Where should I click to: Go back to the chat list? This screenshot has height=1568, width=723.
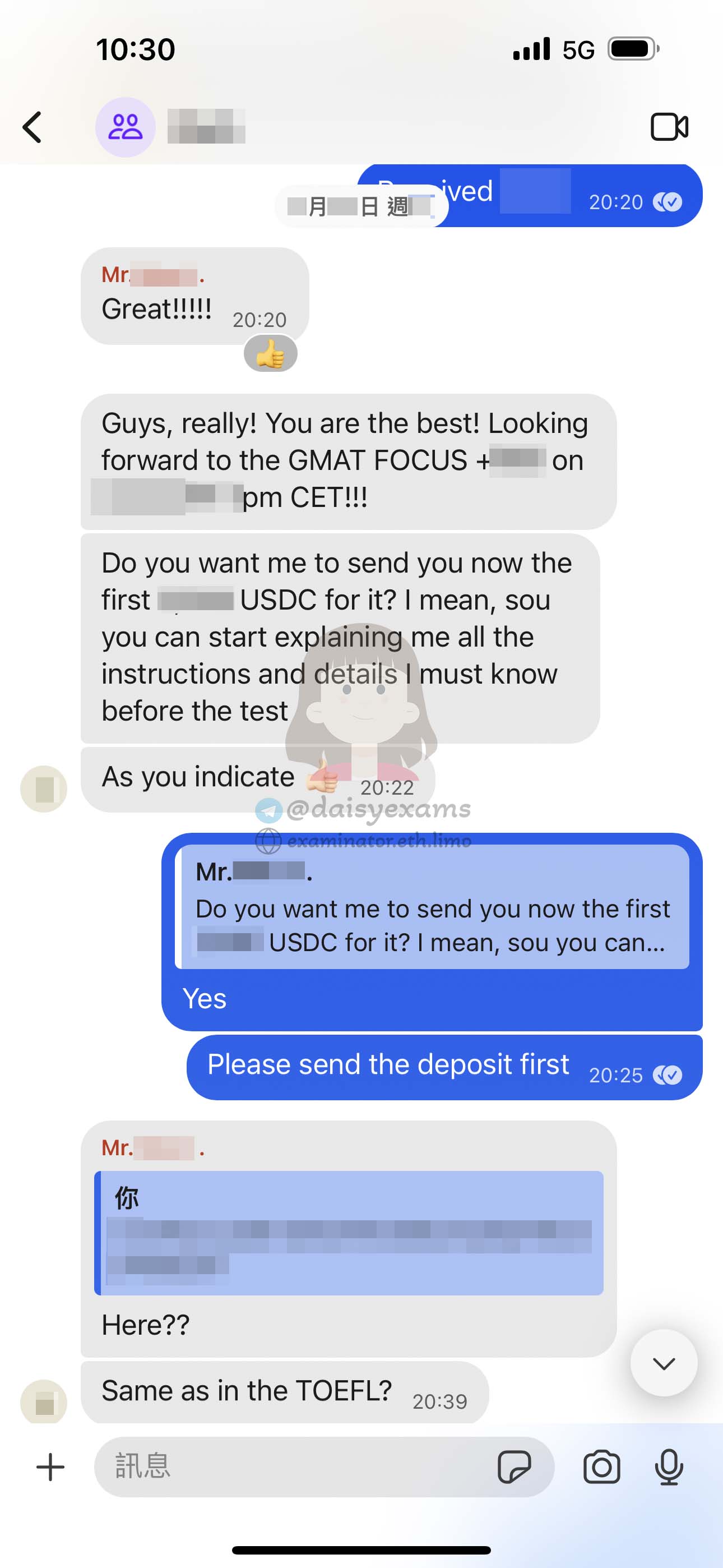(33, 127)
